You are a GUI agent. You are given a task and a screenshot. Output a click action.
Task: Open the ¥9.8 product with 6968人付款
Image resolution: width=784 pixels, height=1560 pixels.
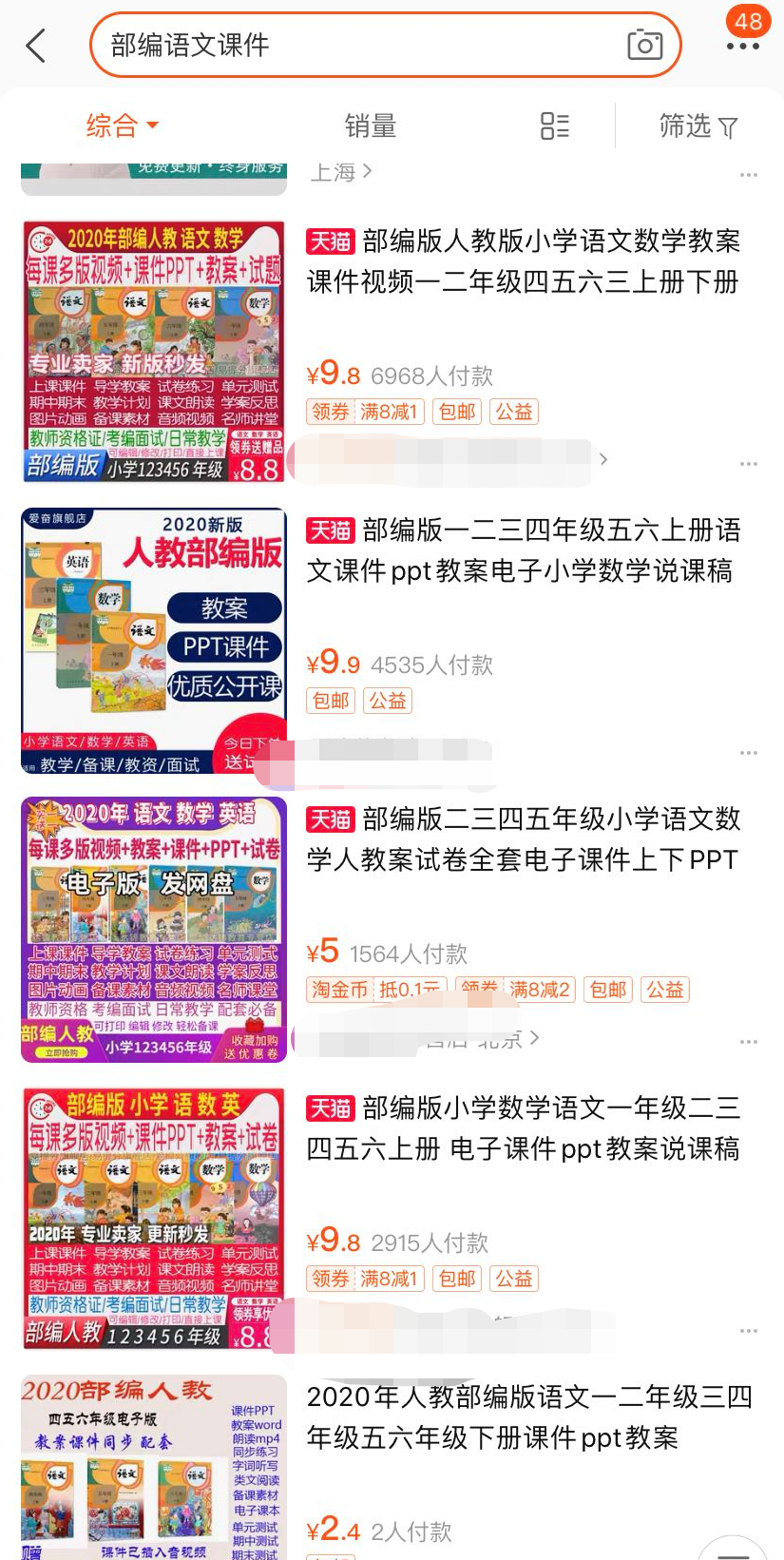click(x=523, y=261)
